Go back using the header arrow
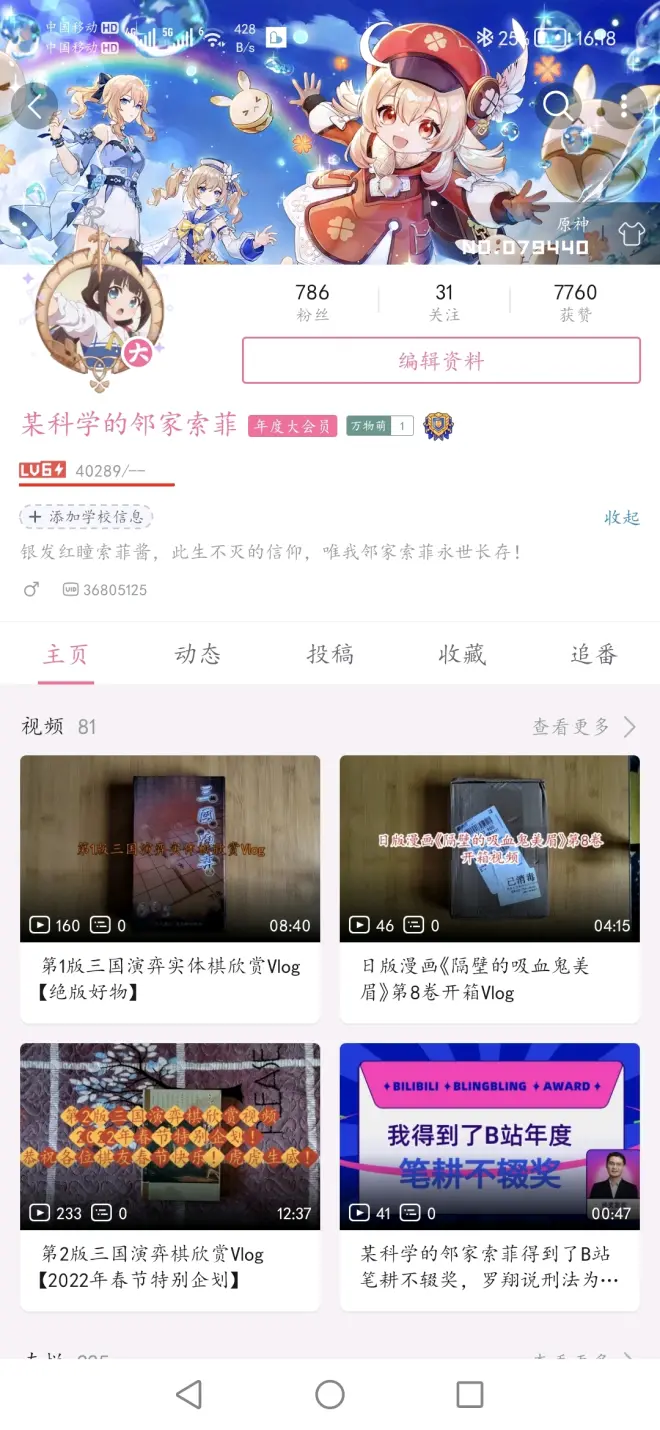This screenshot has height=1430, width=660. click(x=36, y=104)
